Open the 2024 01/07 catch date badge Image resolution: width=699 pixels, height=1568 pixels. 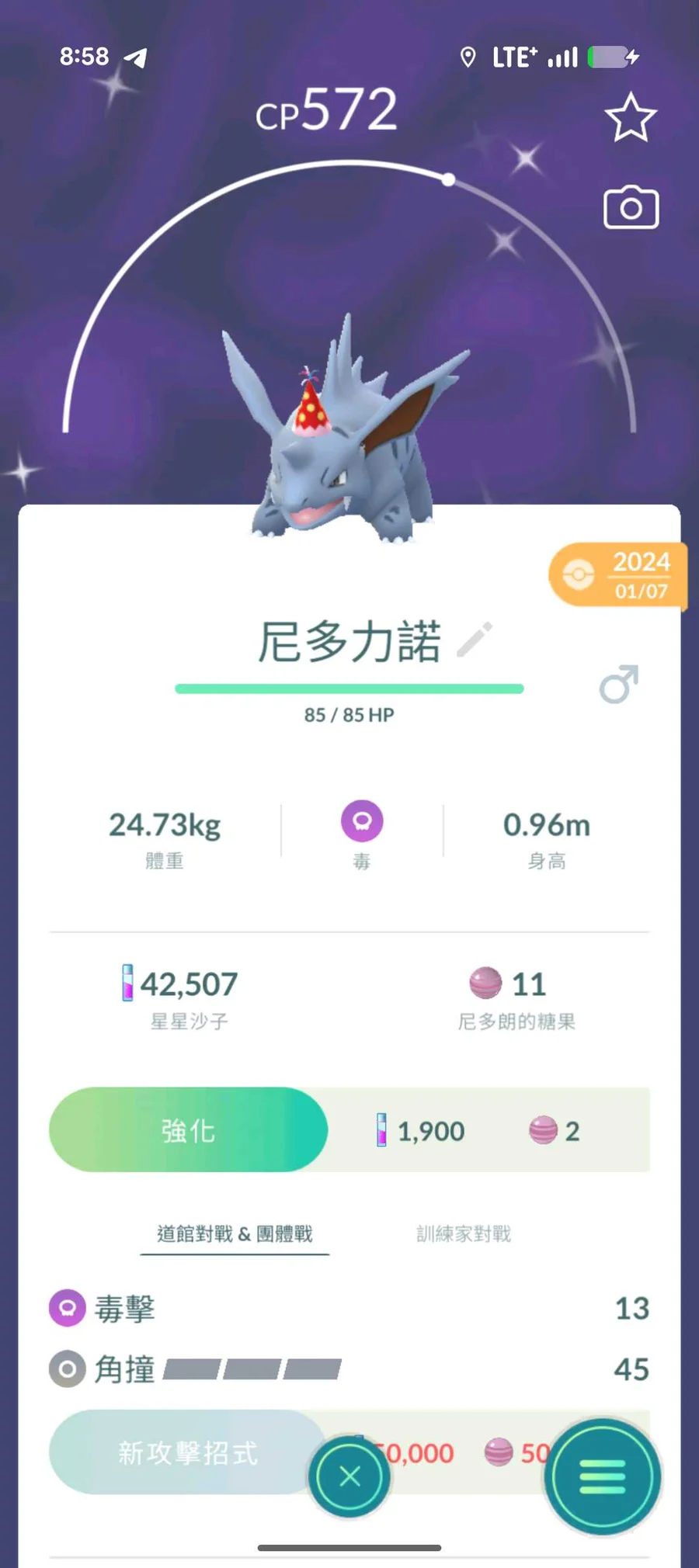619,575
